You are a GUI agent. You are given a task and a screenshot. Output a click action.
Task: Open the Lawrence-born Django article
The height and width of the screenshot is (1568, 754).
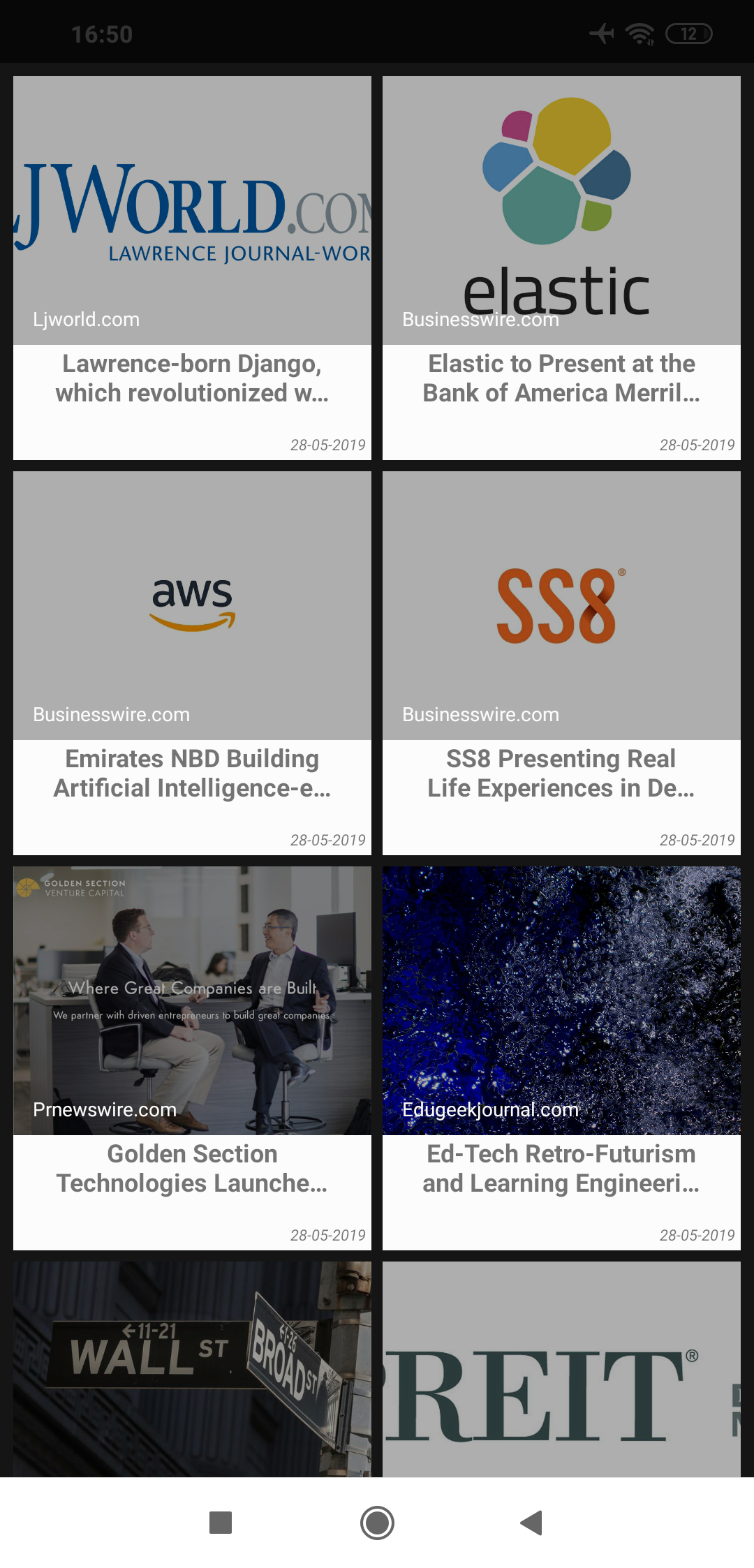point(192,378)
